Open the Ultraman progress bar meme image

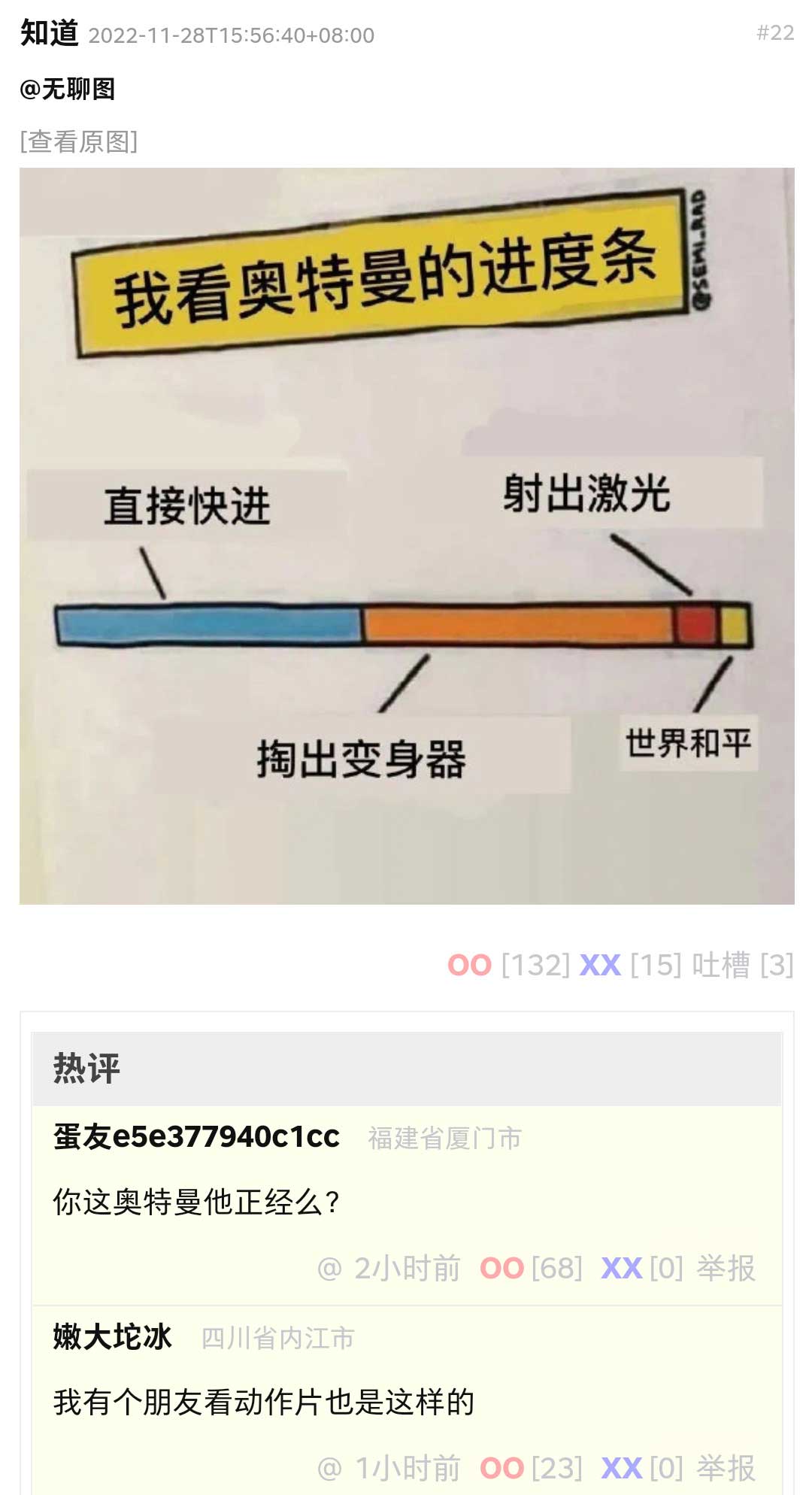coord(407,535)
